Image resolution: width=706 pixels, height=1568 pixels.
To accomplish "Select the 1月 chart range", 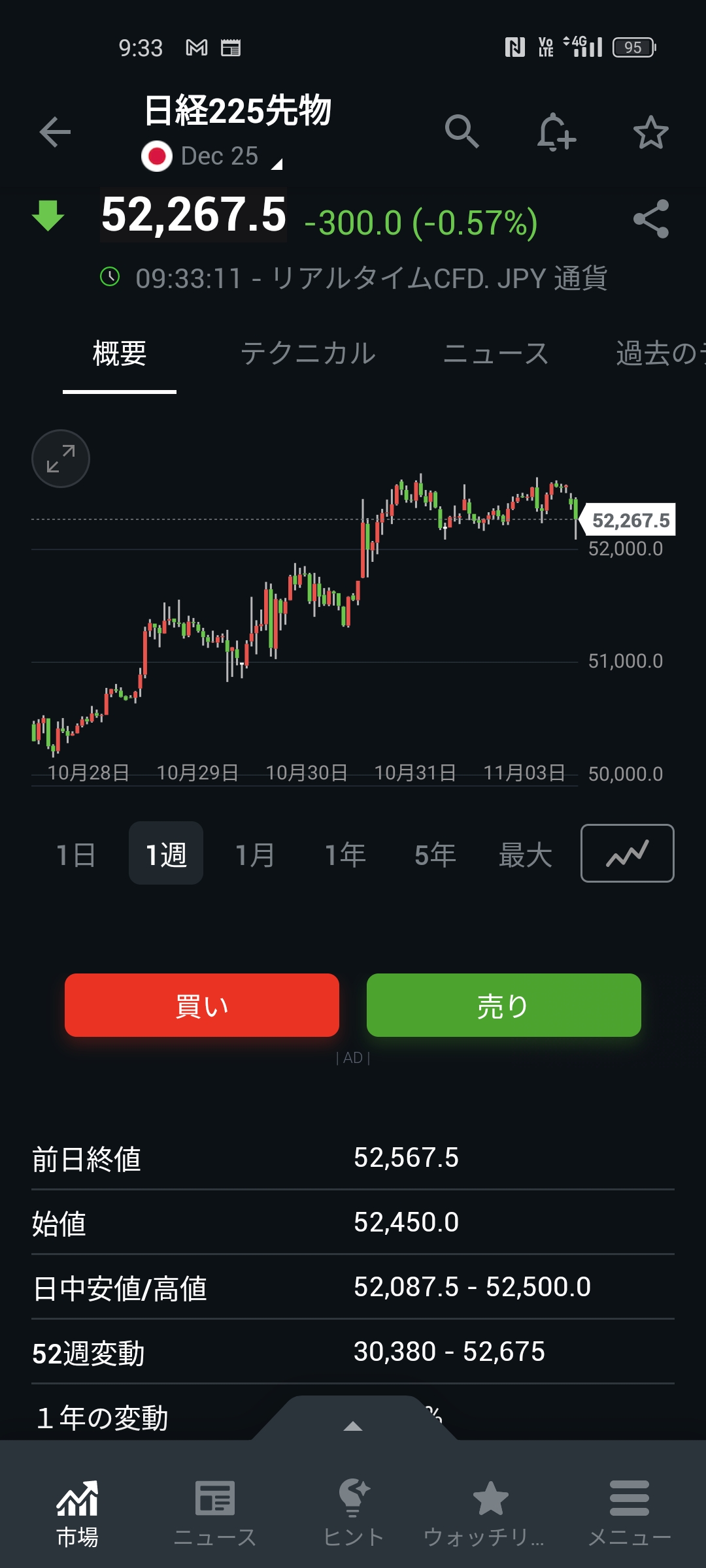I will (255, 854).
